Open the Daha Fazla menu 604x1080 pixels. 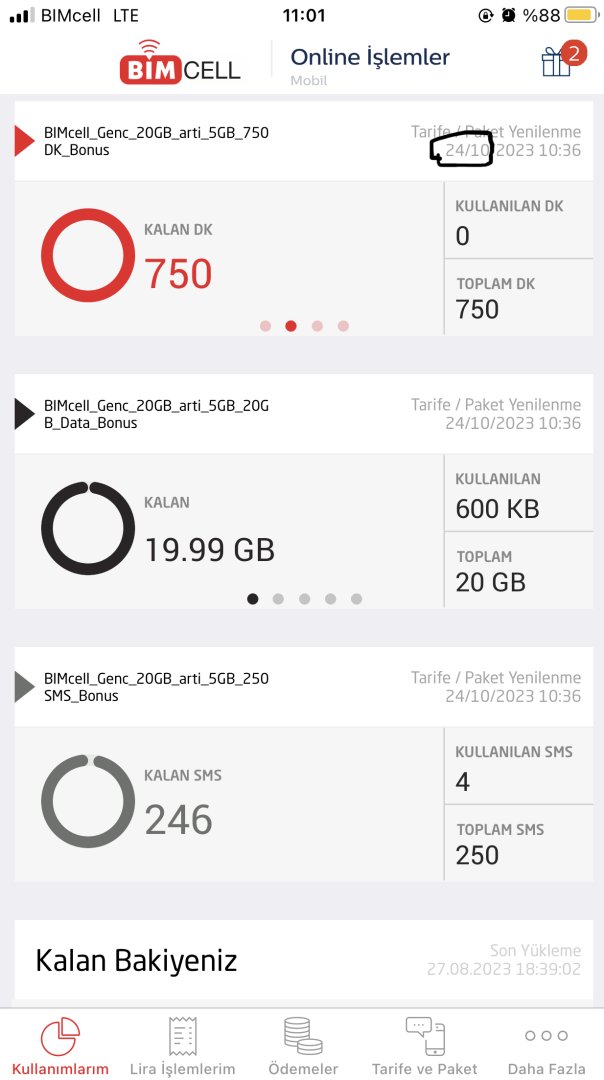point(546,1046)
